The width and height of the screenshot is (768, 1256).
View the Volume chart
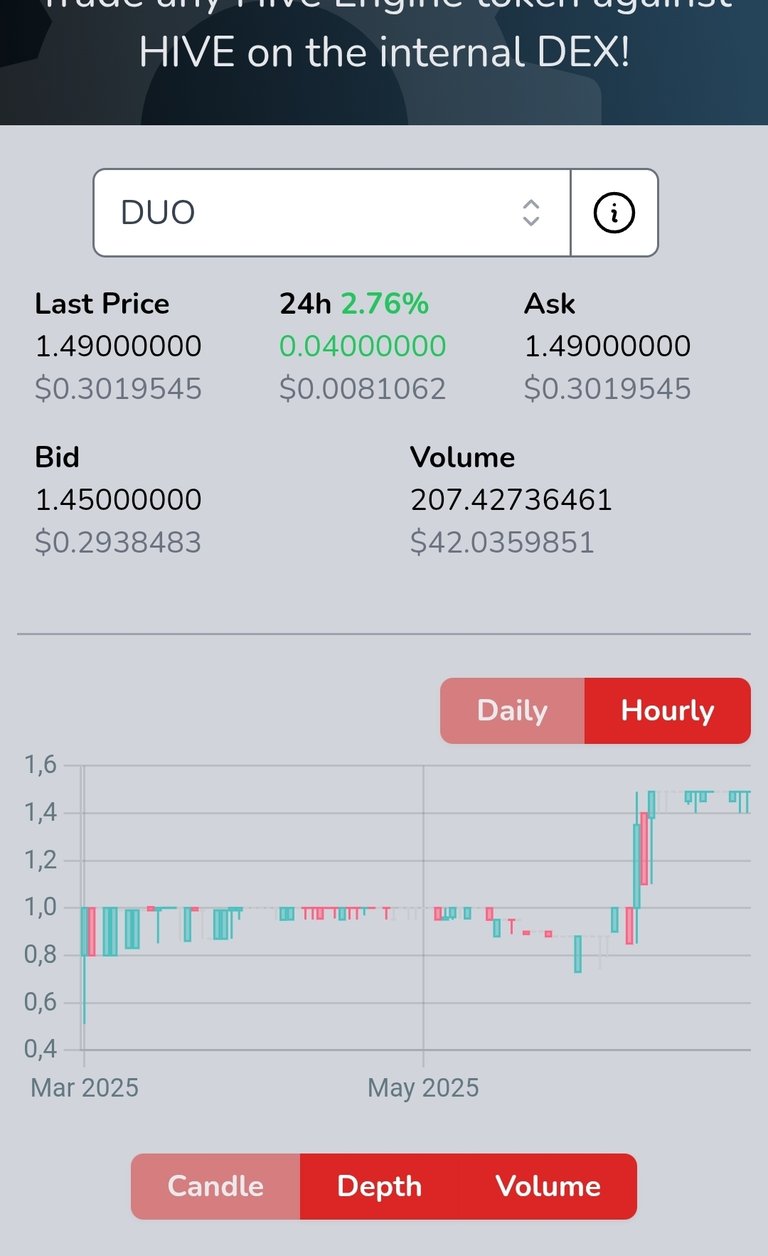pyautogui.click(x=548, y=1186)
